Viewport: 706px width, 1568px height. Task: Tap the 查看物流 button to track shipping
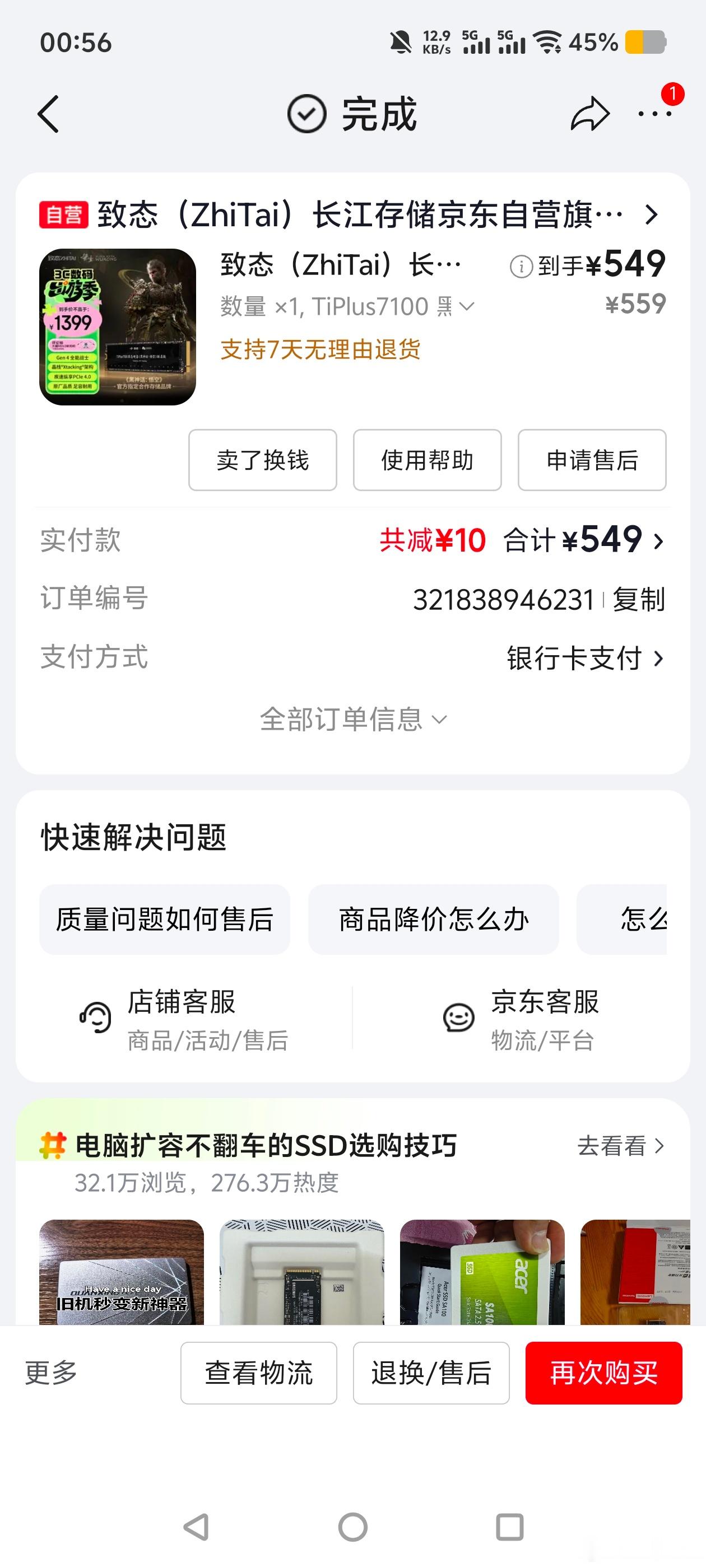258,1374
